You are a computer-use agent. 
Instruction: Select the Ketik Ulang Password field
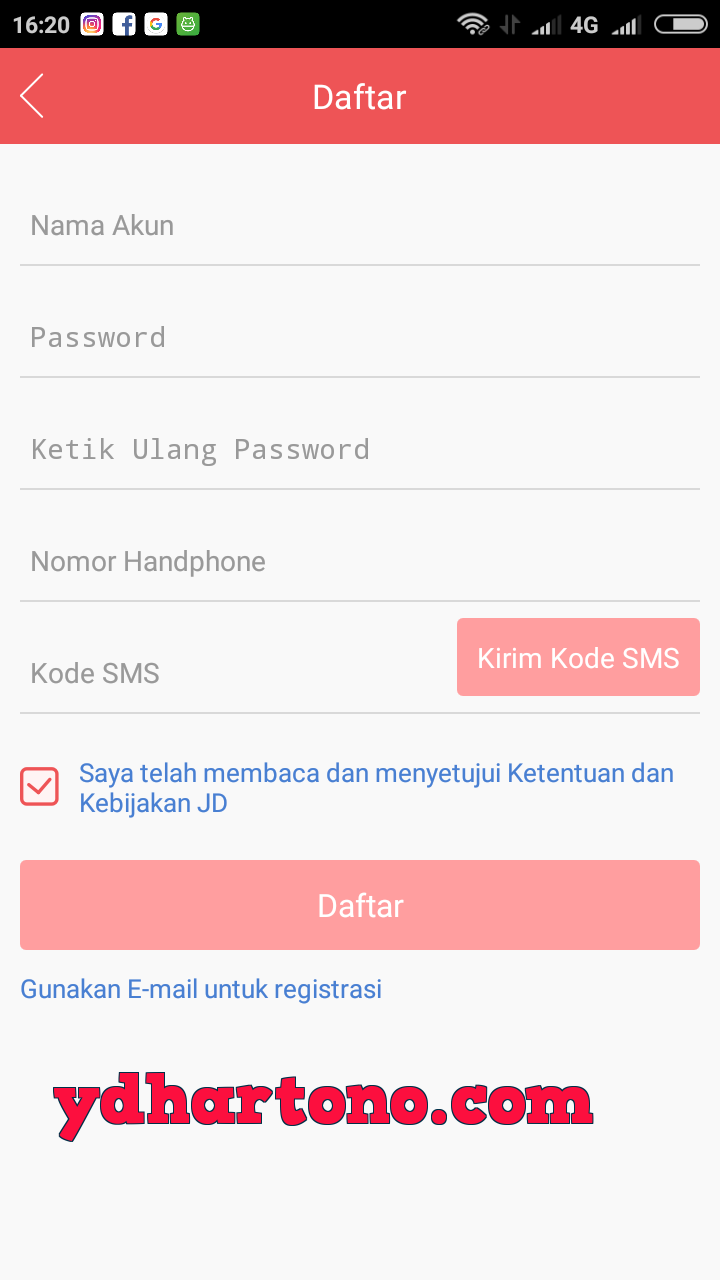(360, 450)
